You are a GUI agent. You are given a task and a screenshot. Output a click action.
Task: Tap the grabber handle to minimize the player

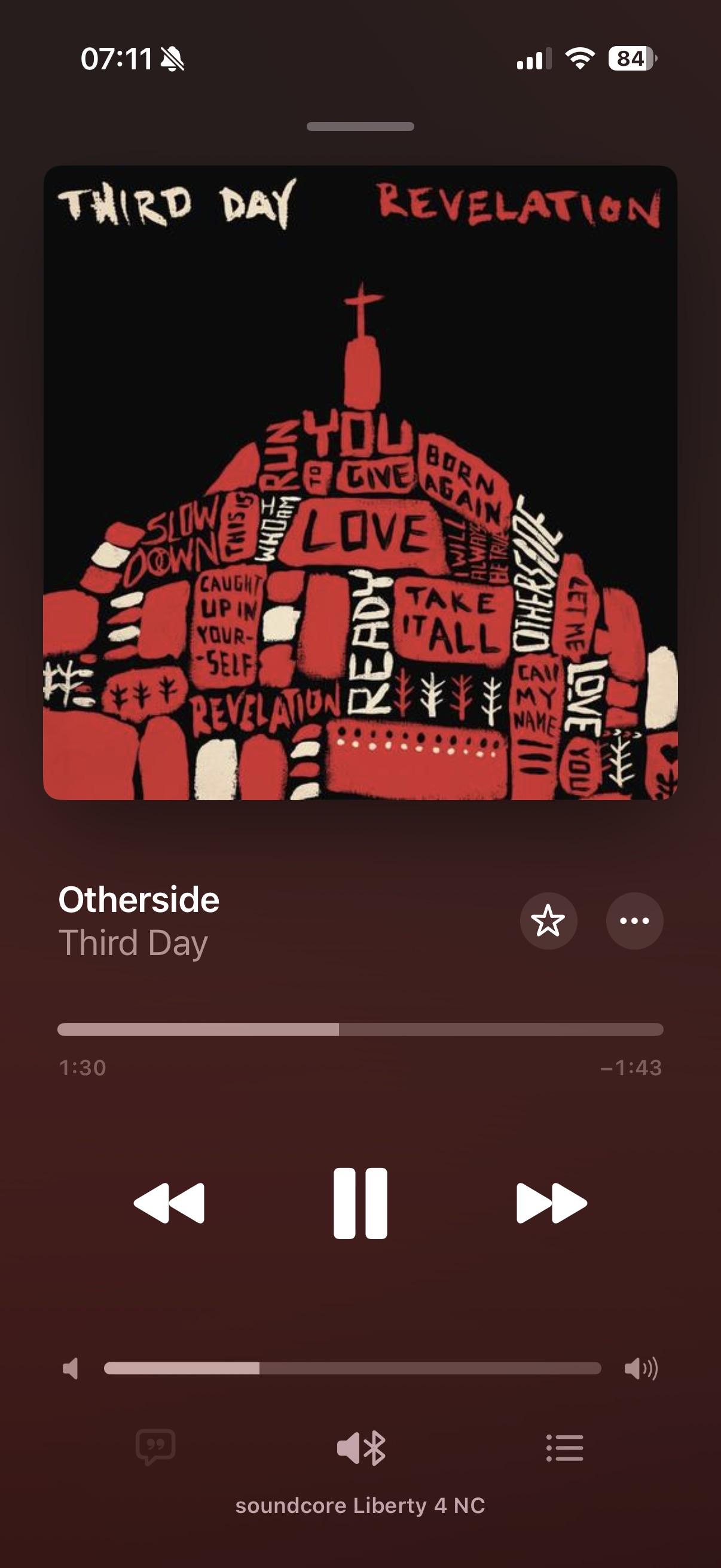pos(360,127)
